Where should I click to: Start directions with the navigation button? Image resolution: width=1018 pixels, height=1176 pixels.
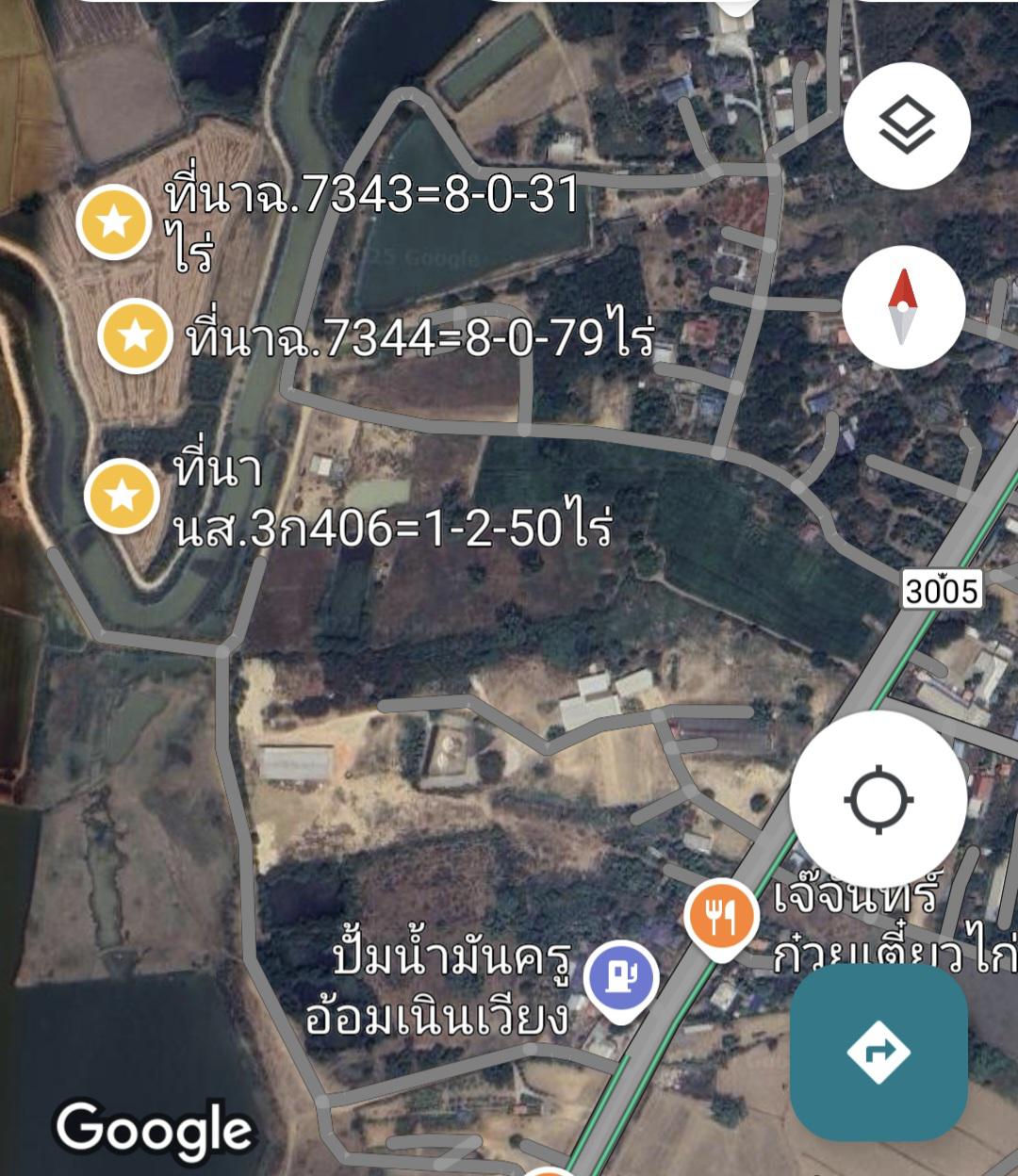[x=878, y=1052]
